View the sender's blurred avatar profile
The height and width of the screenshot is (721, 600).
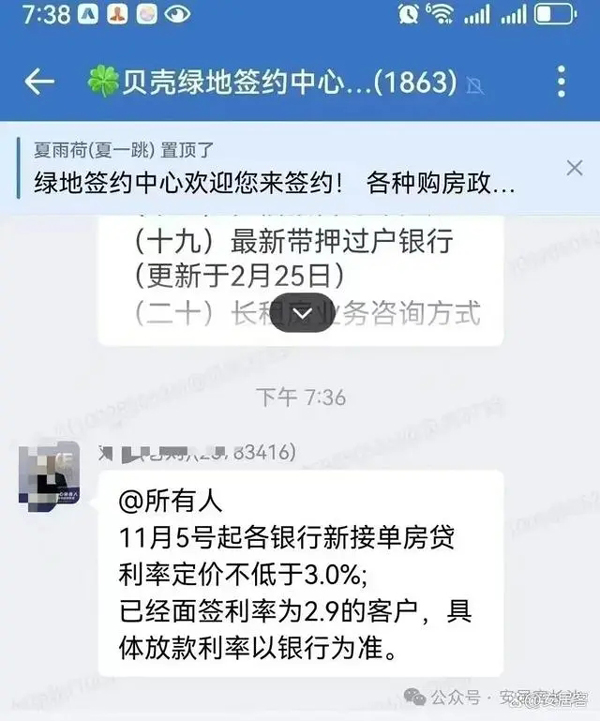pyautogui.click(x=49, y=475)
